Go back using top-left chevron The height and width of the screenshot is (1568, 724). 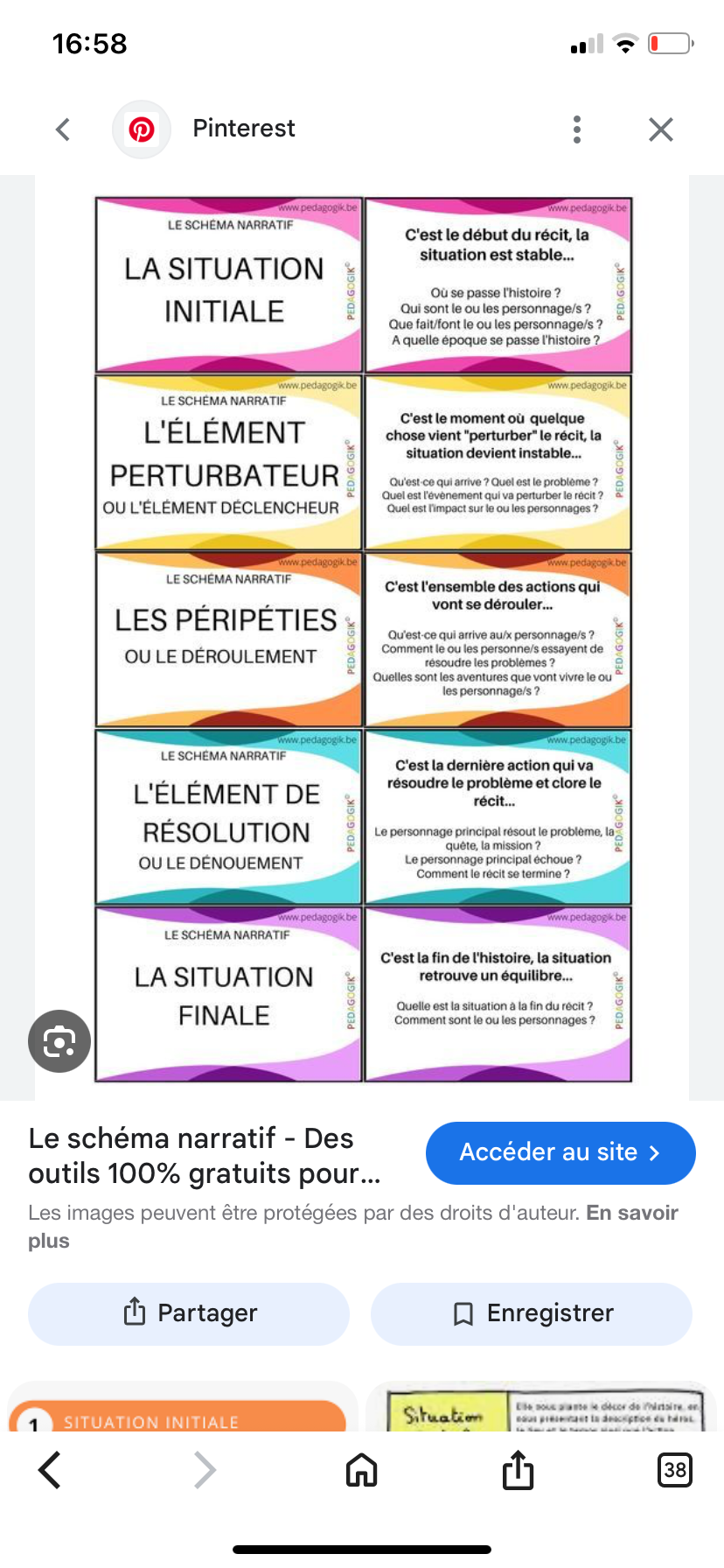[62, 129]
